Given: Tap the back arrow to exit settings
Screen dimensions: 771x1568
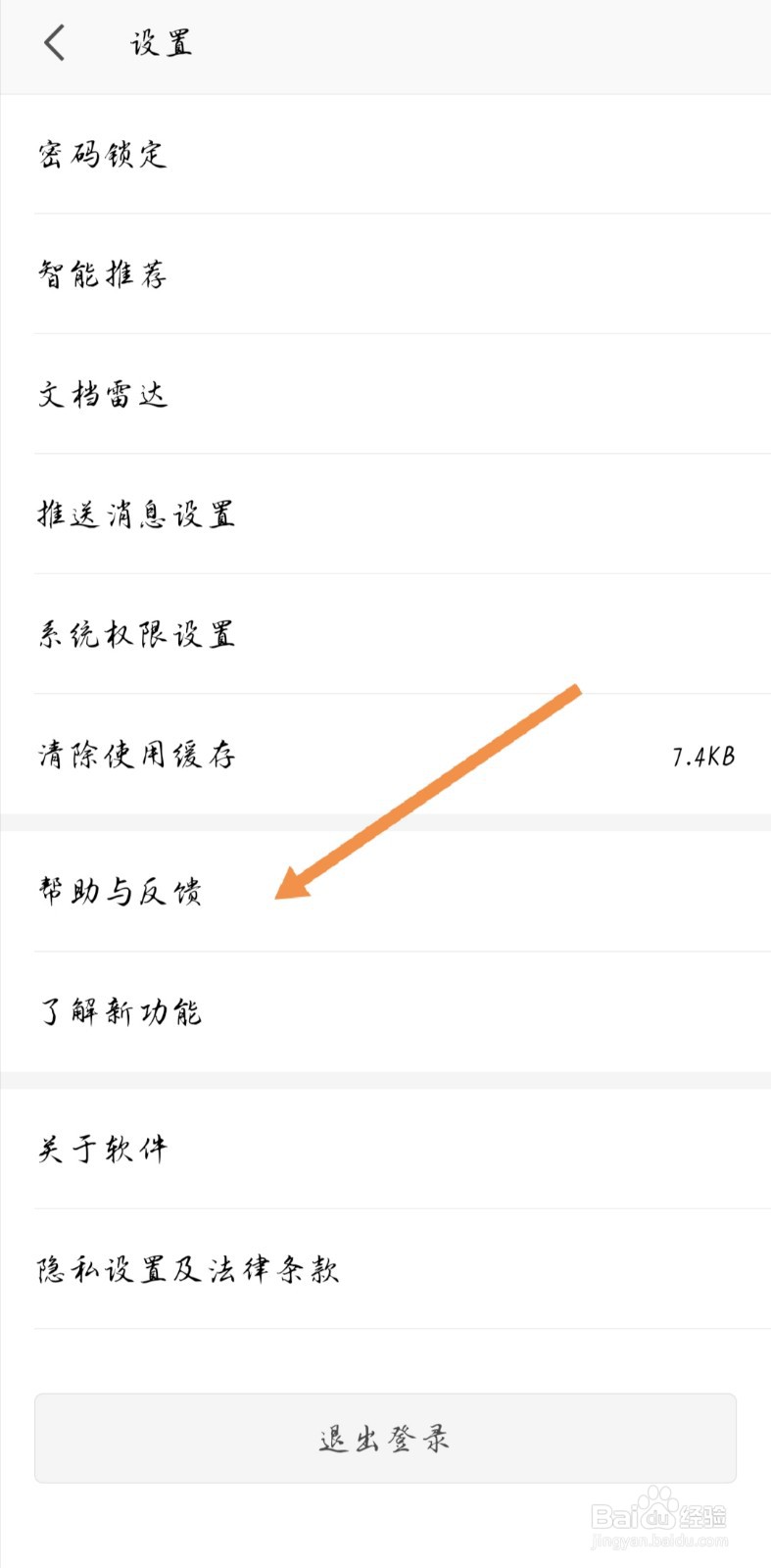Looking at the screenshot, I should [x=54, y=43].
